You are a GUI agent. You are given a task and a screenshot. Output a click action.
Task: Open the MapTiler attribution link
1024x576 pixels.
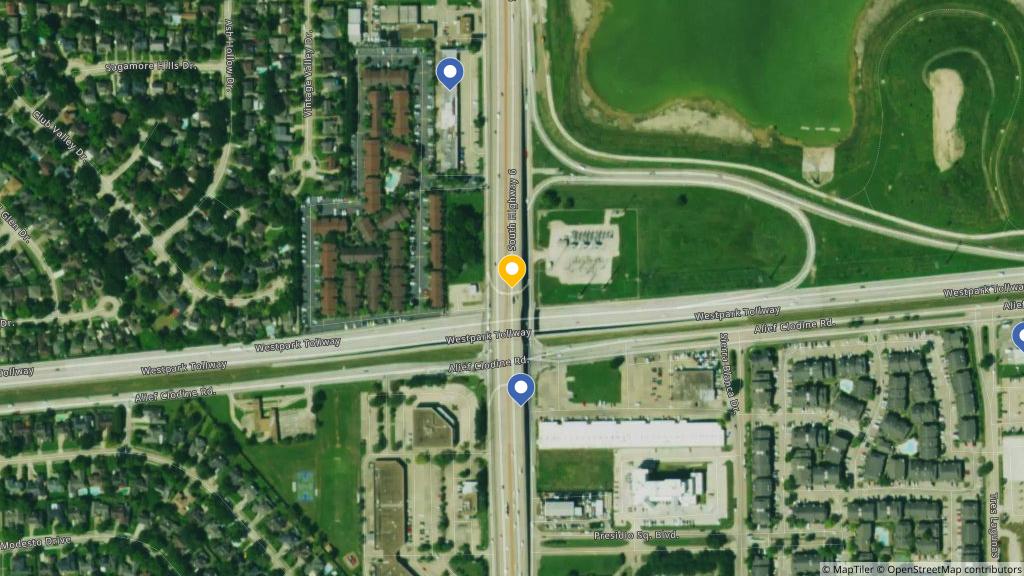click(x=849, y=569)
